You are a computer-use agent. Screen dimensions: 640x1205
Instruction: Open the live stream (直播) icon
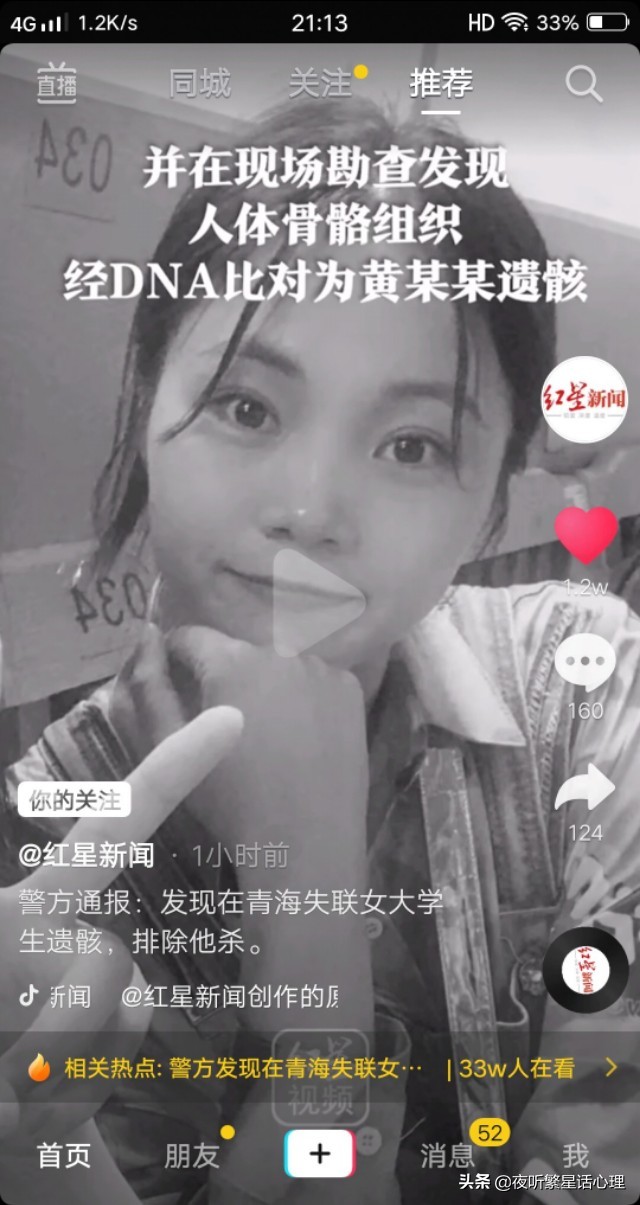tap(57, 83)
